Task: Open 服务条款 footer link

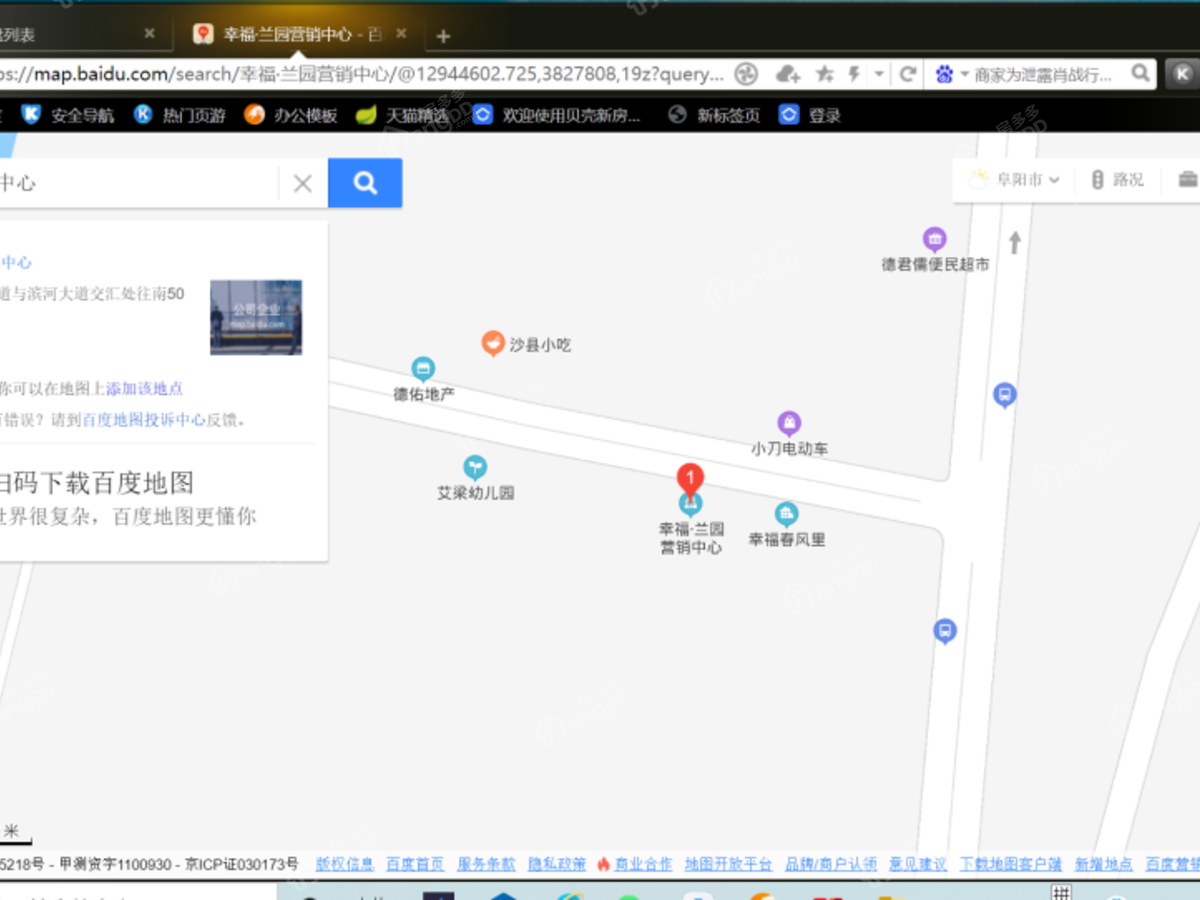Action: (486, 864)
